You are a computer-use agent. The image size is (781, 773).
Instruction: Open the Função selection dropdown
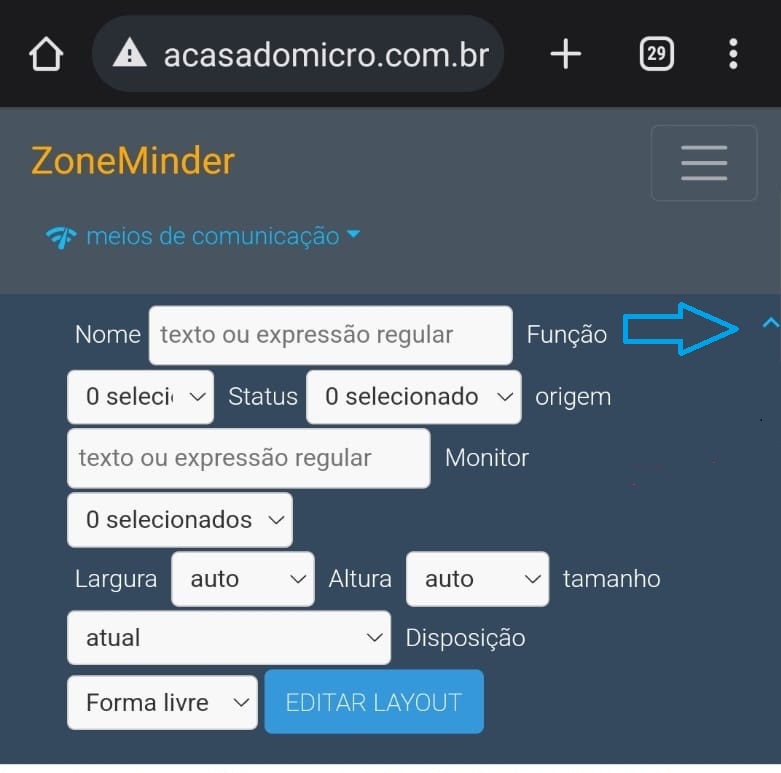[x=140, y=397]
